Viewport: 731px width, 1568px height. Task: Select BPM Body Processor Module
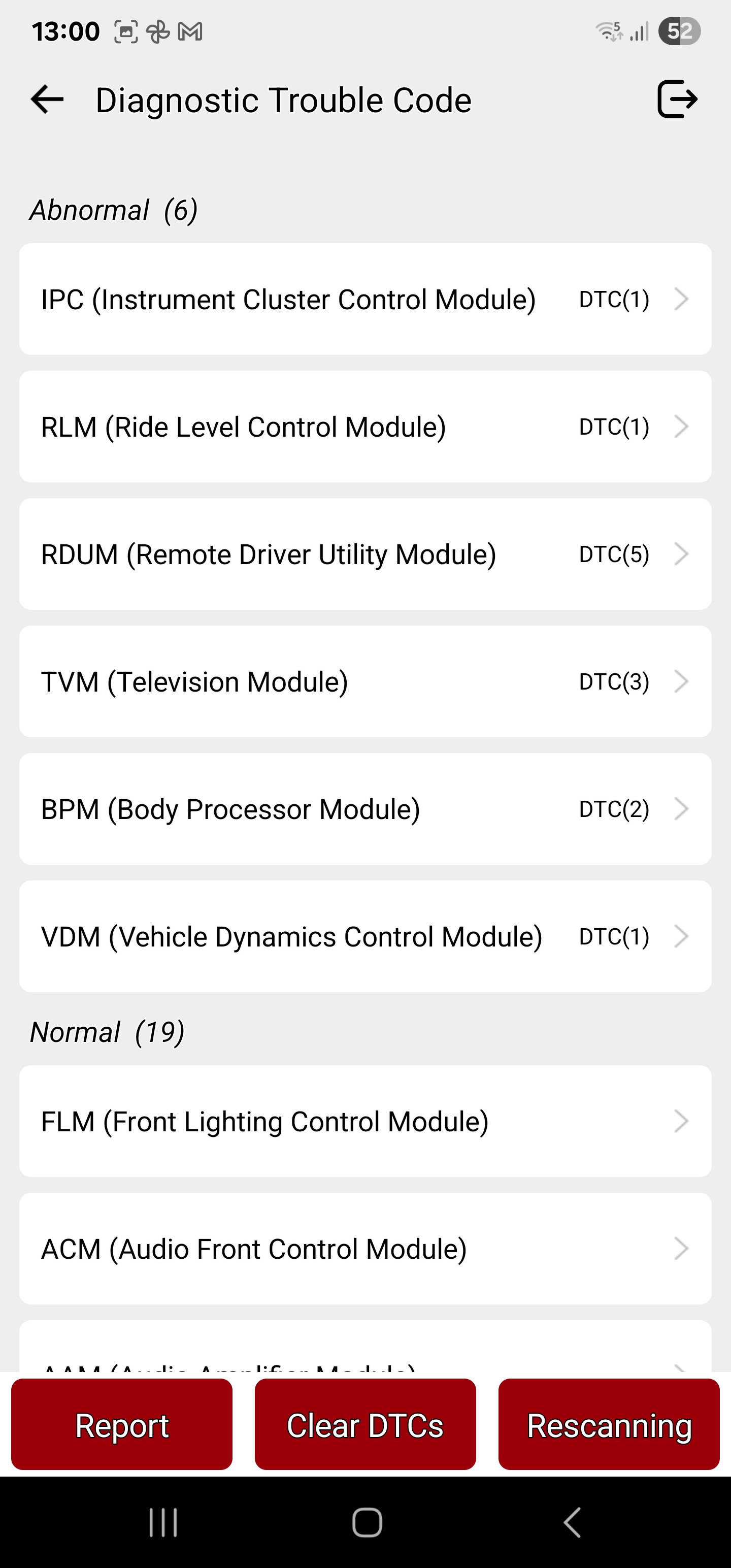pos(365,809)
